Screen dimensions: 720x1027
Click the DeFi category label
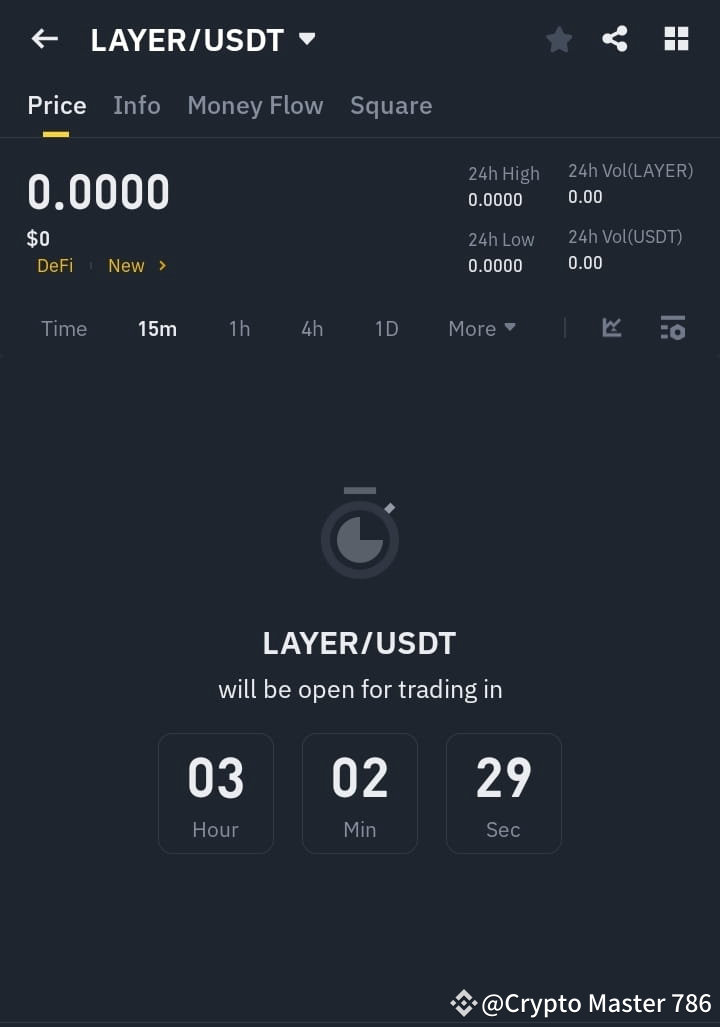pos(54,266)
